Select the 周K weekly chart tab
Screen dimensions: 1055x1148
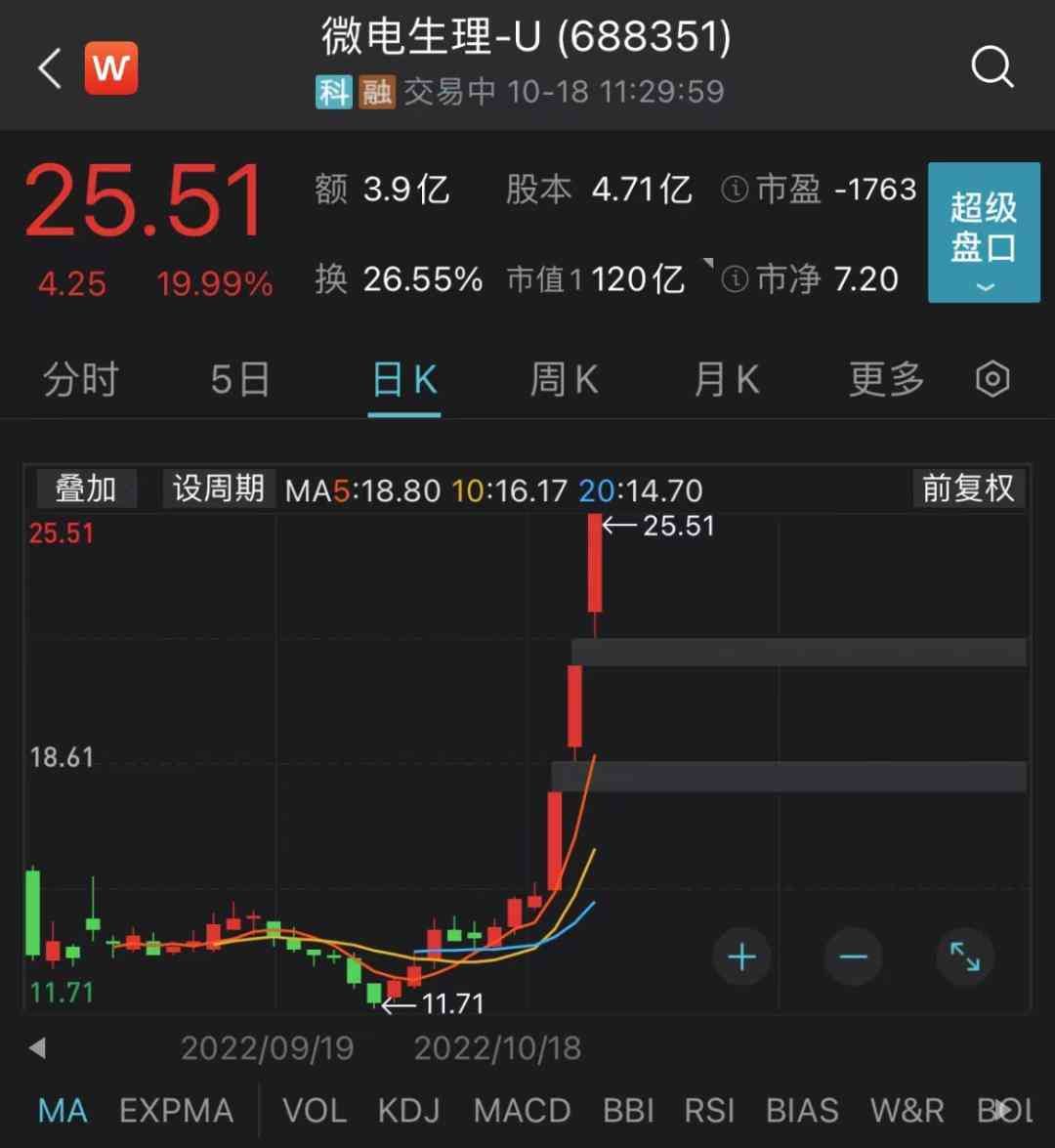564,380
